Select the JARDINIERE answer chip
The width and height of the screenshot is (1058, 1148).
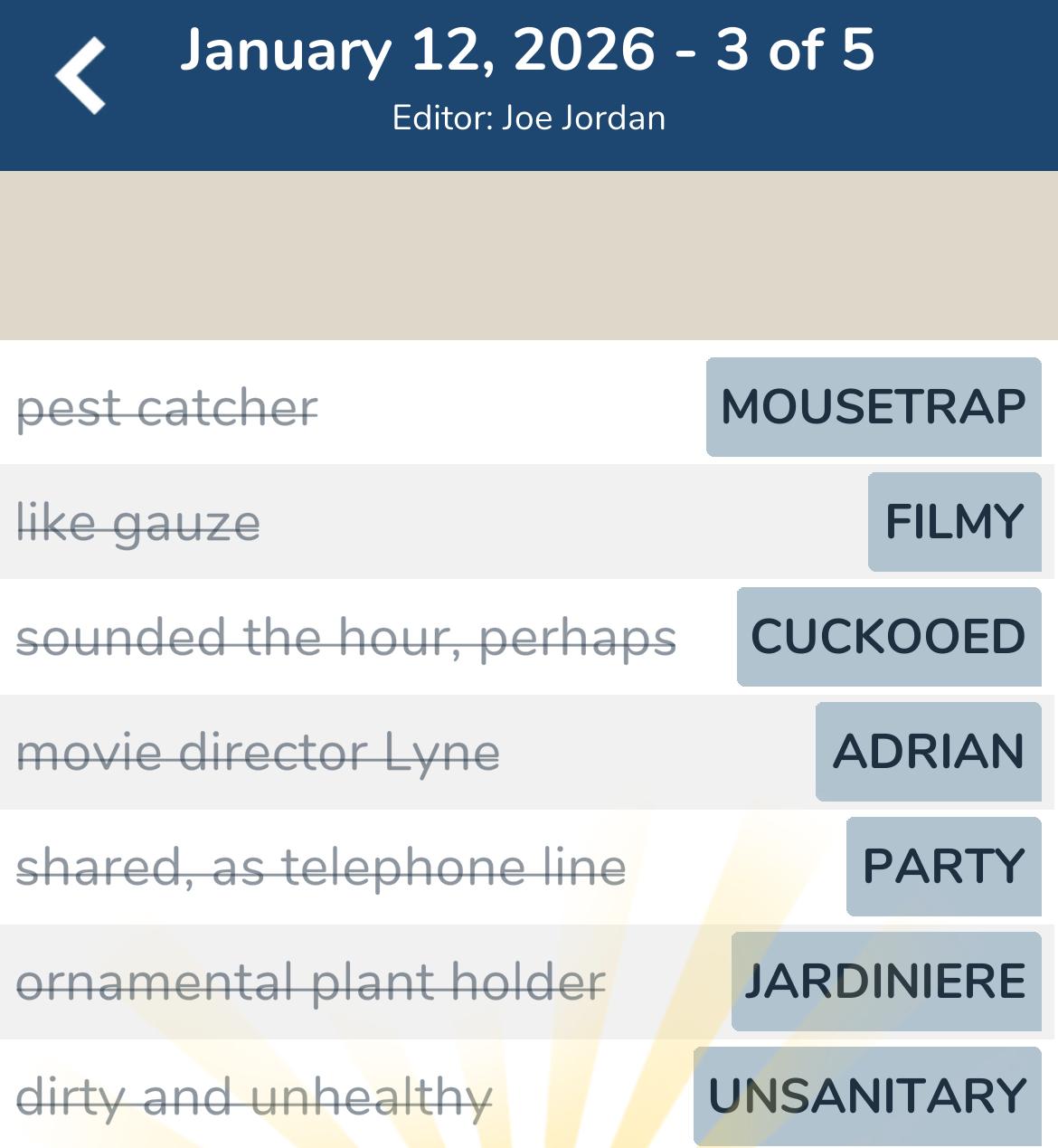(884, 980)
